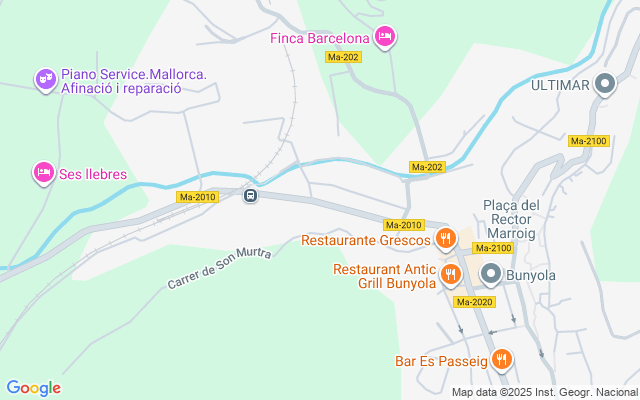
Task: Tap the Ses Ilebres lodging pin
Action: pos(43,173)
